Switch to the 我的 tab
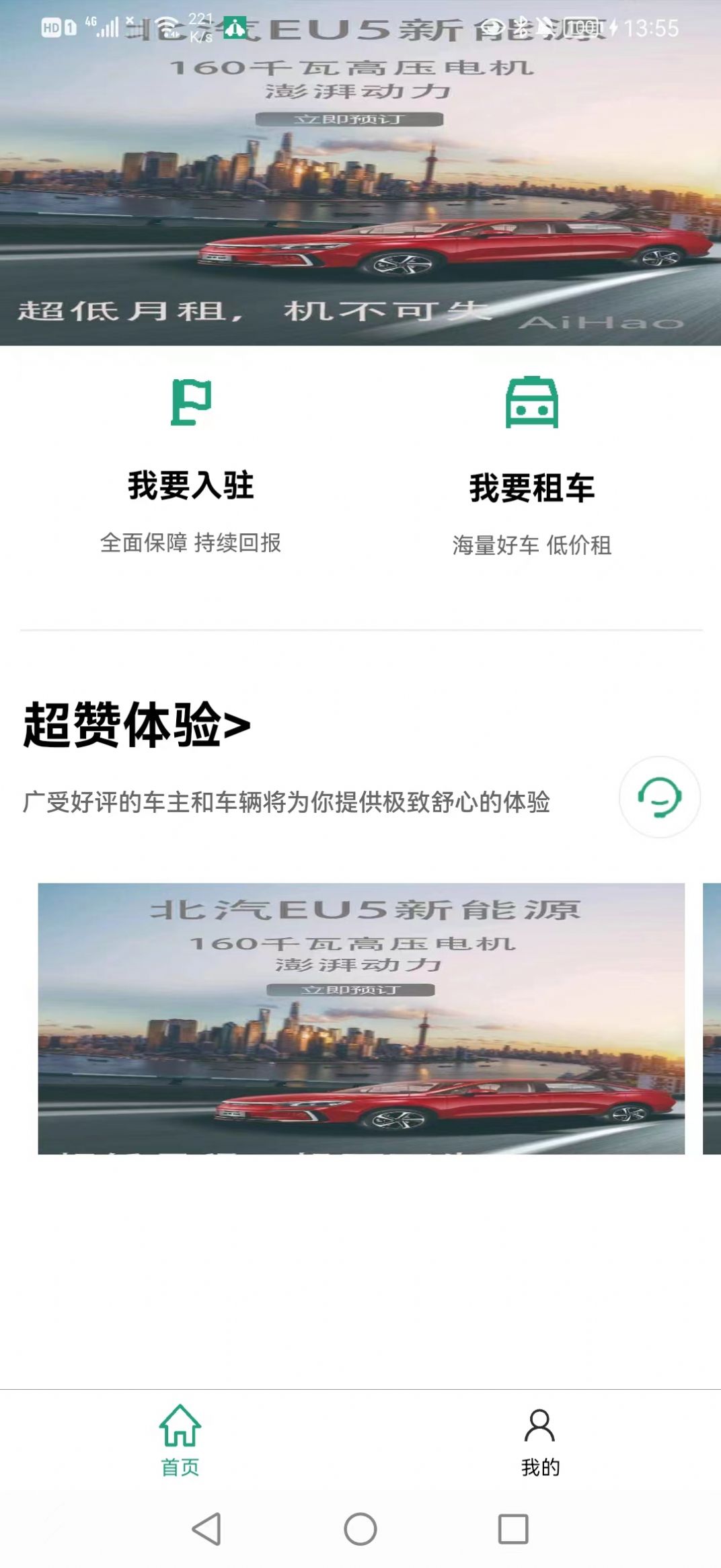 point(540,1440)
